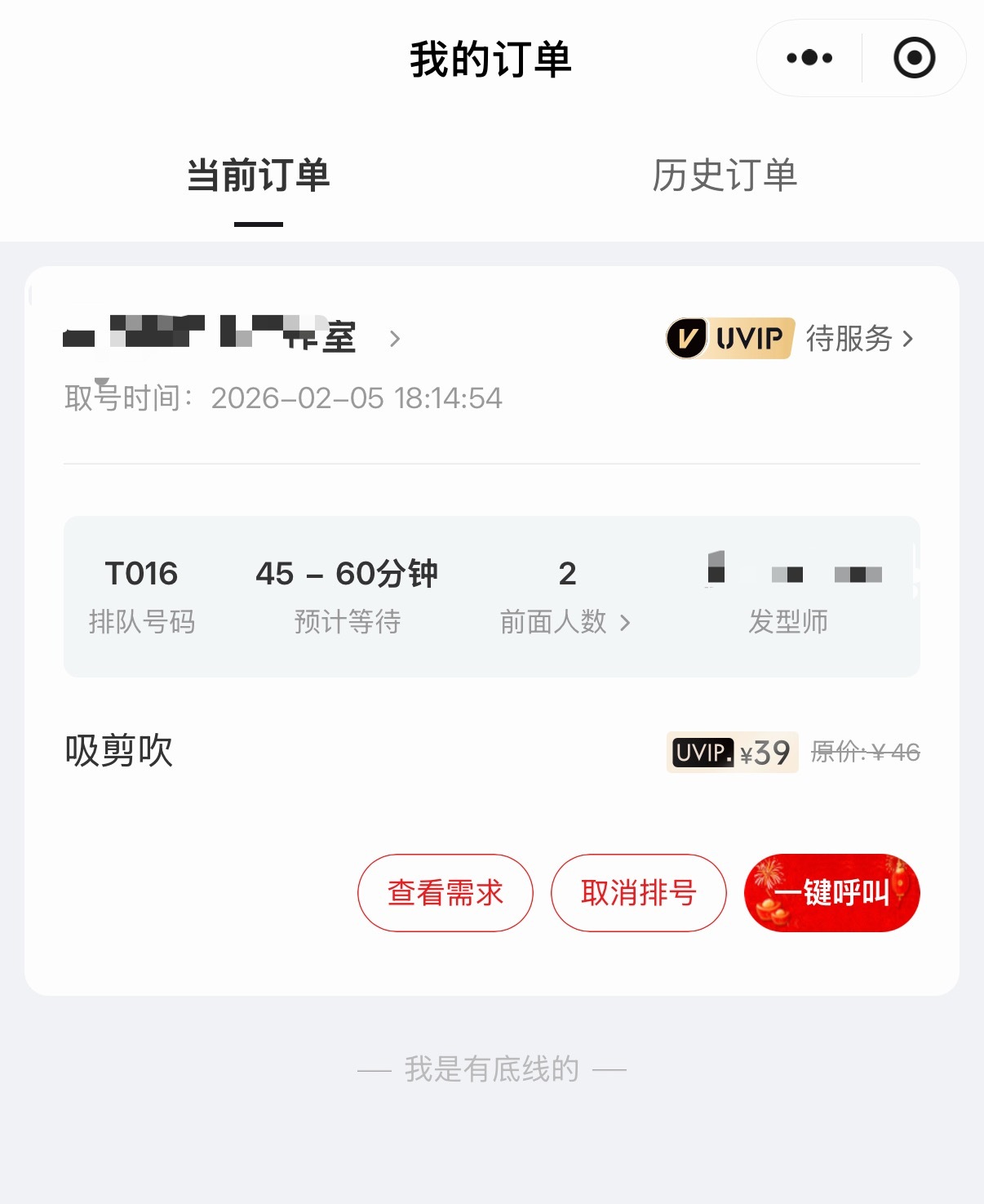
Task: Expand 前面人数 to view people ahead
Action: point(626,622)
